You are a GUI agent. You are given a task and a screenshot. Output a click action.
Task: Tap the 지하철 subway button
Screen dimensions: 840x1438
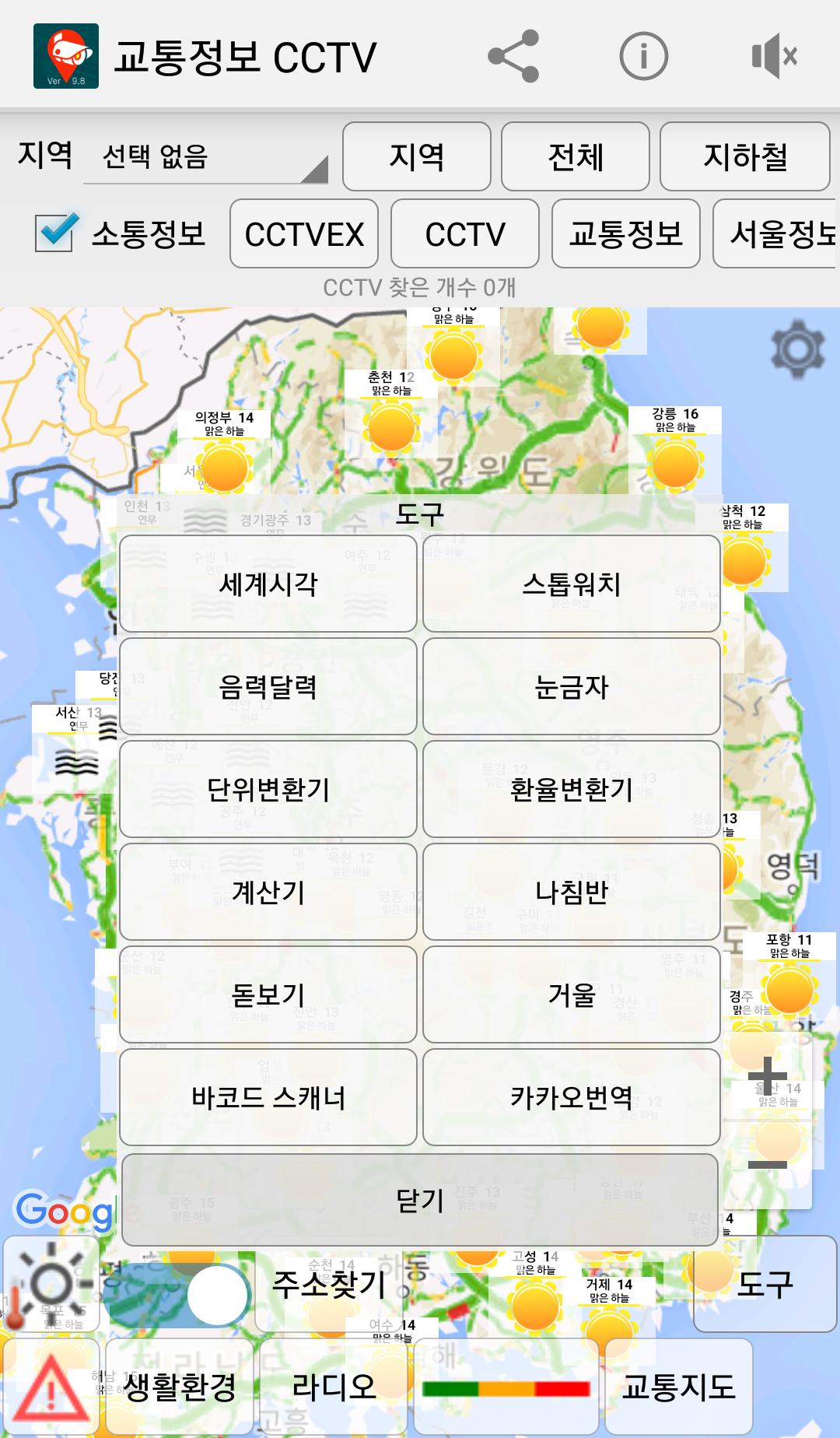coord(745,156)
